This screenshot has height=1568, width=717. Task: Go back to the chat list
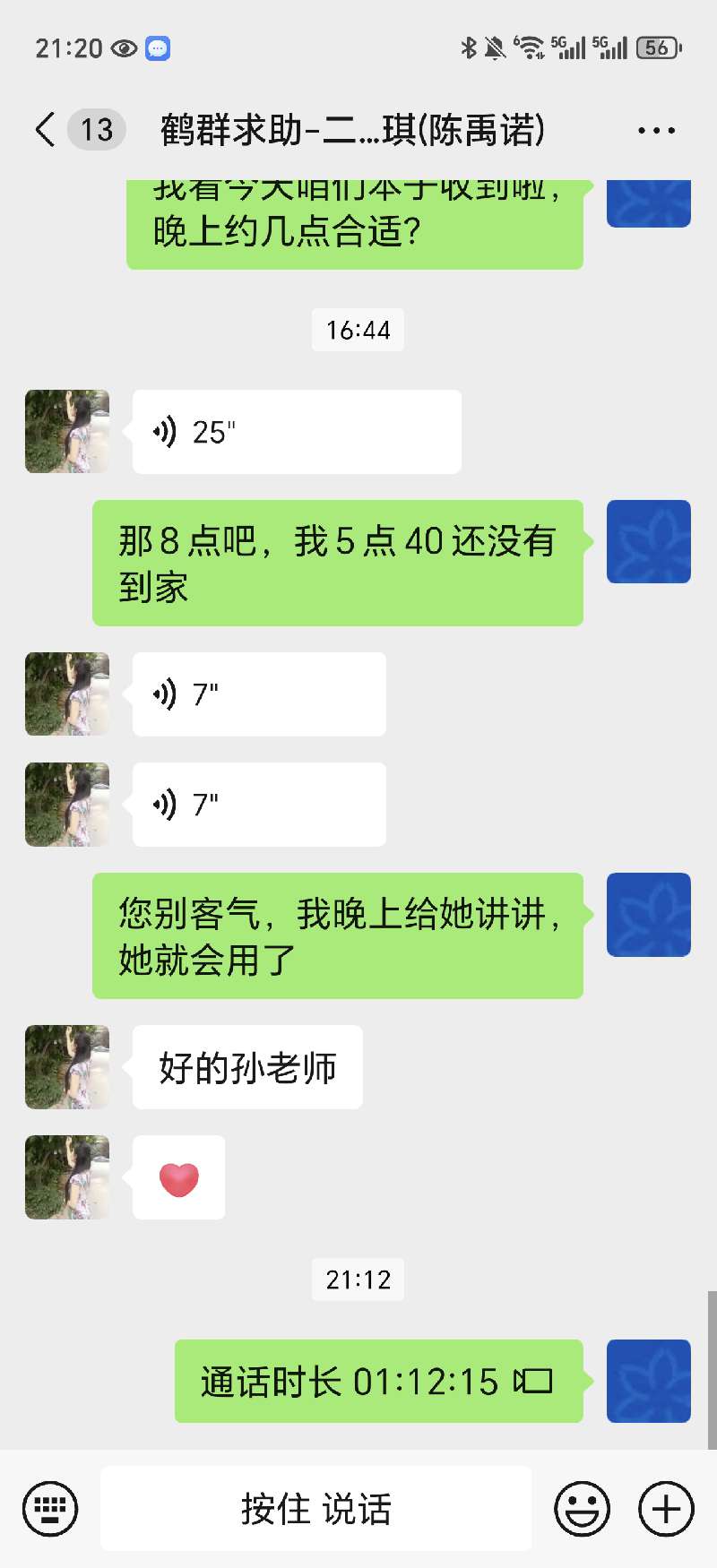click(x=47, y=130)
